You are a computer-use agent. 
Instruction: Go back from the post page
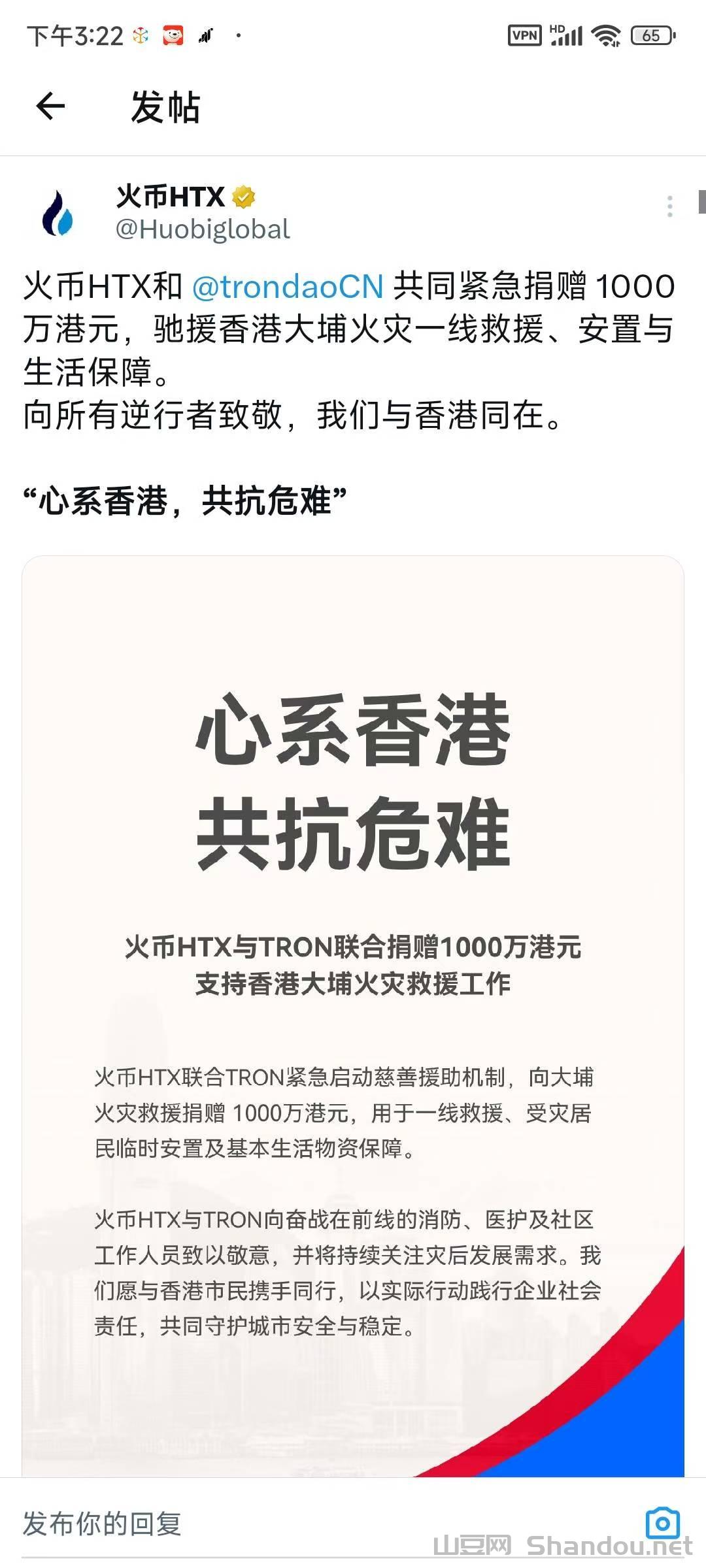(50, 106)
